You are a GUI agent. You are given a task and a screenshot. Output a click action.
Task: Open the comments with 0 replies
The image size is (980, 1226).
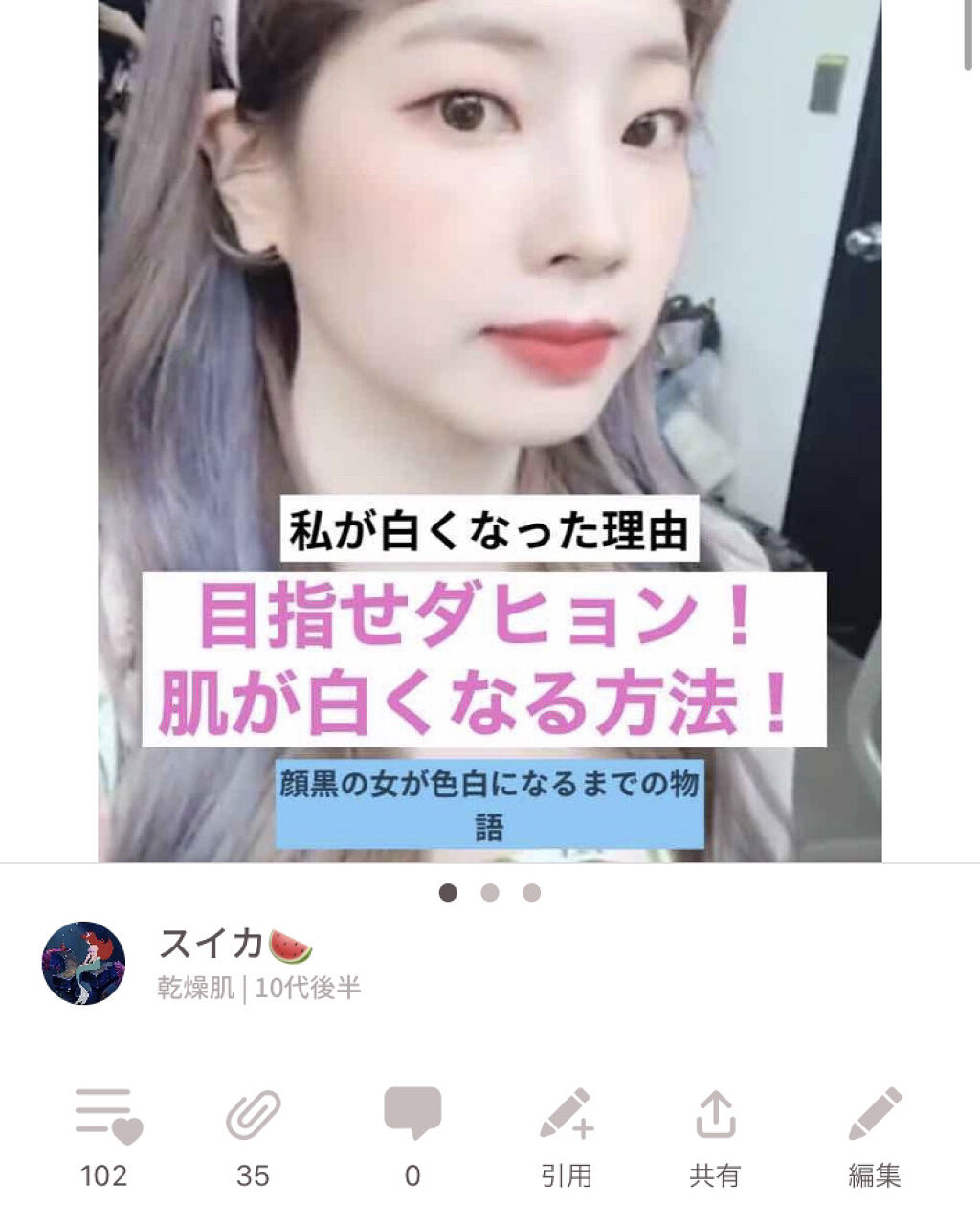(412, 1114)
